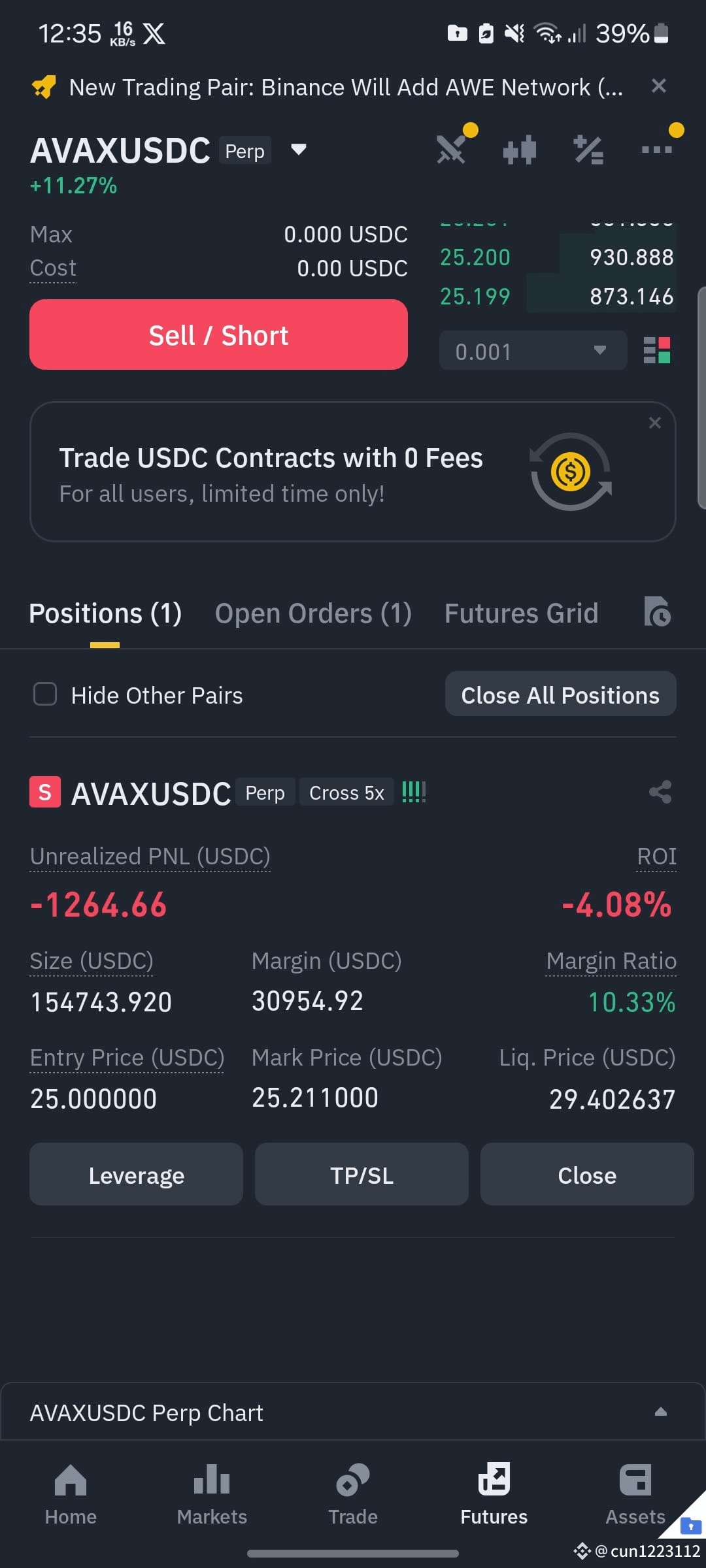
Task: Open the fee rate percentage icon
Action: [588, 148]
